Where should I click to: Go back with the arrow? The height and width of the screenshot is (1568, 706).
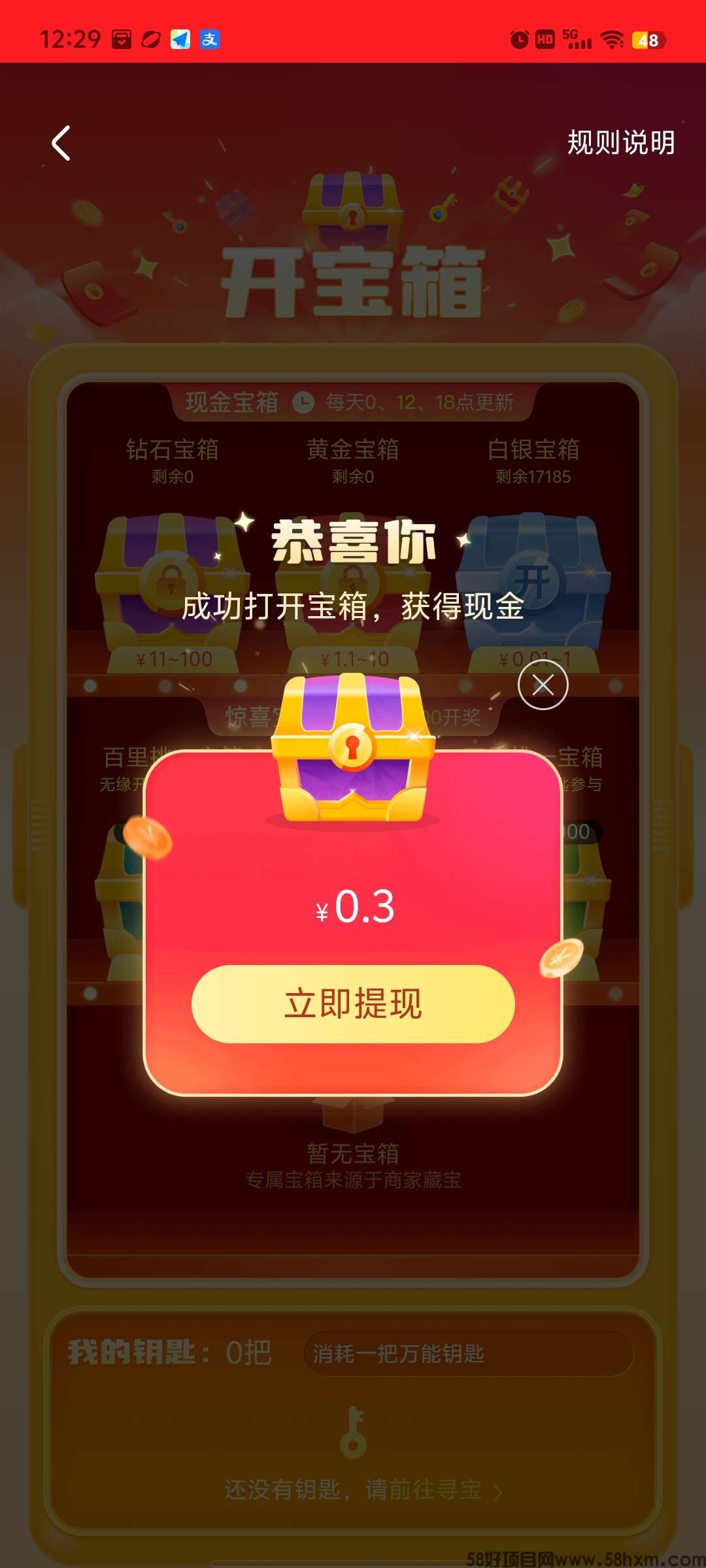click(x=61, y=143)
